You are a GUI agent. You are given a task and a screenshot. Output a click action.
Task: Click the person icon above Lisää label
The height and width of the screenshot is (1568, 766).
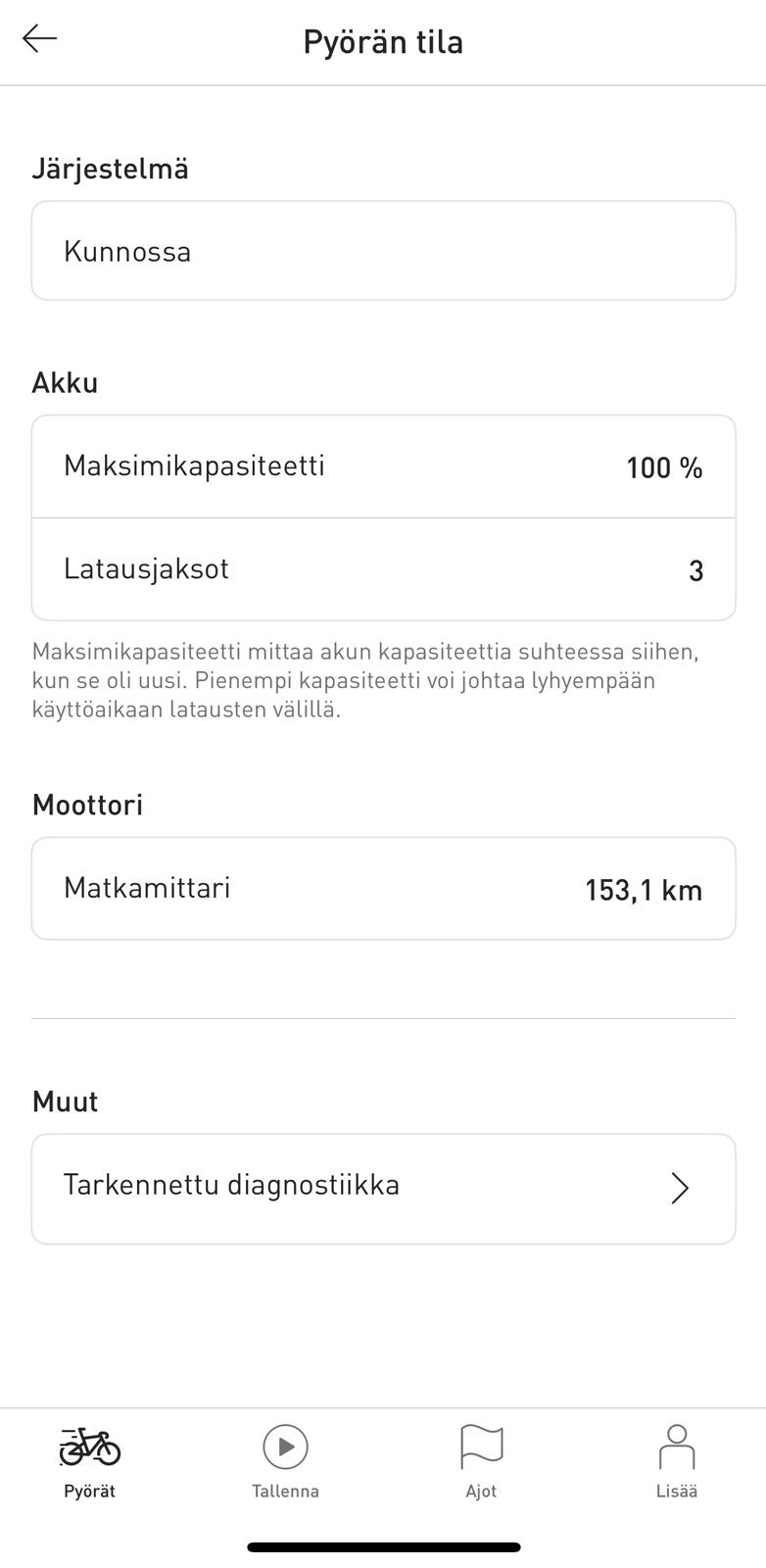(x=676, y=1443)
